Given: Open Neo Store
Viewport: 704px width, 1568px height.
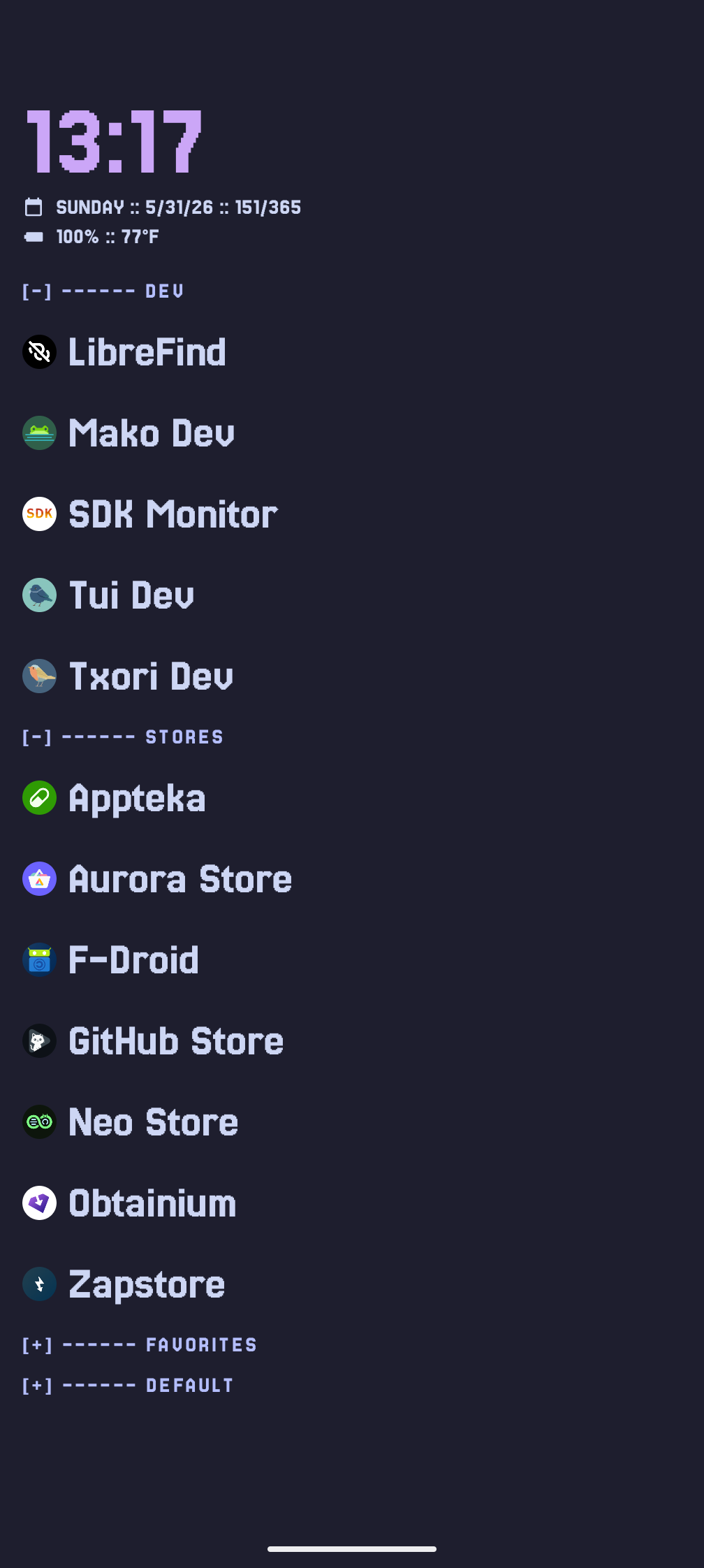Looking at the screenshot, I should point(130,1122).
